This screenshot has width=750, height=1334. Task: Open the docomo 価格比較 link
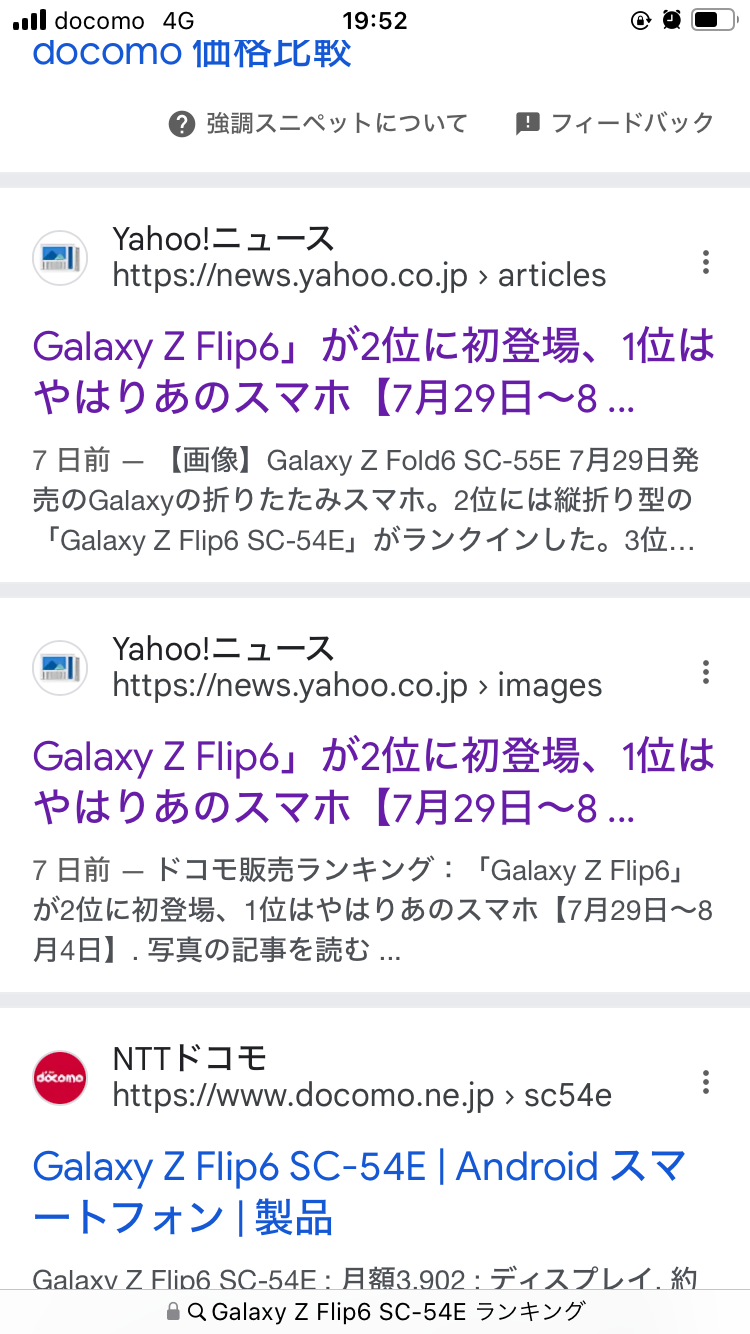192,52
